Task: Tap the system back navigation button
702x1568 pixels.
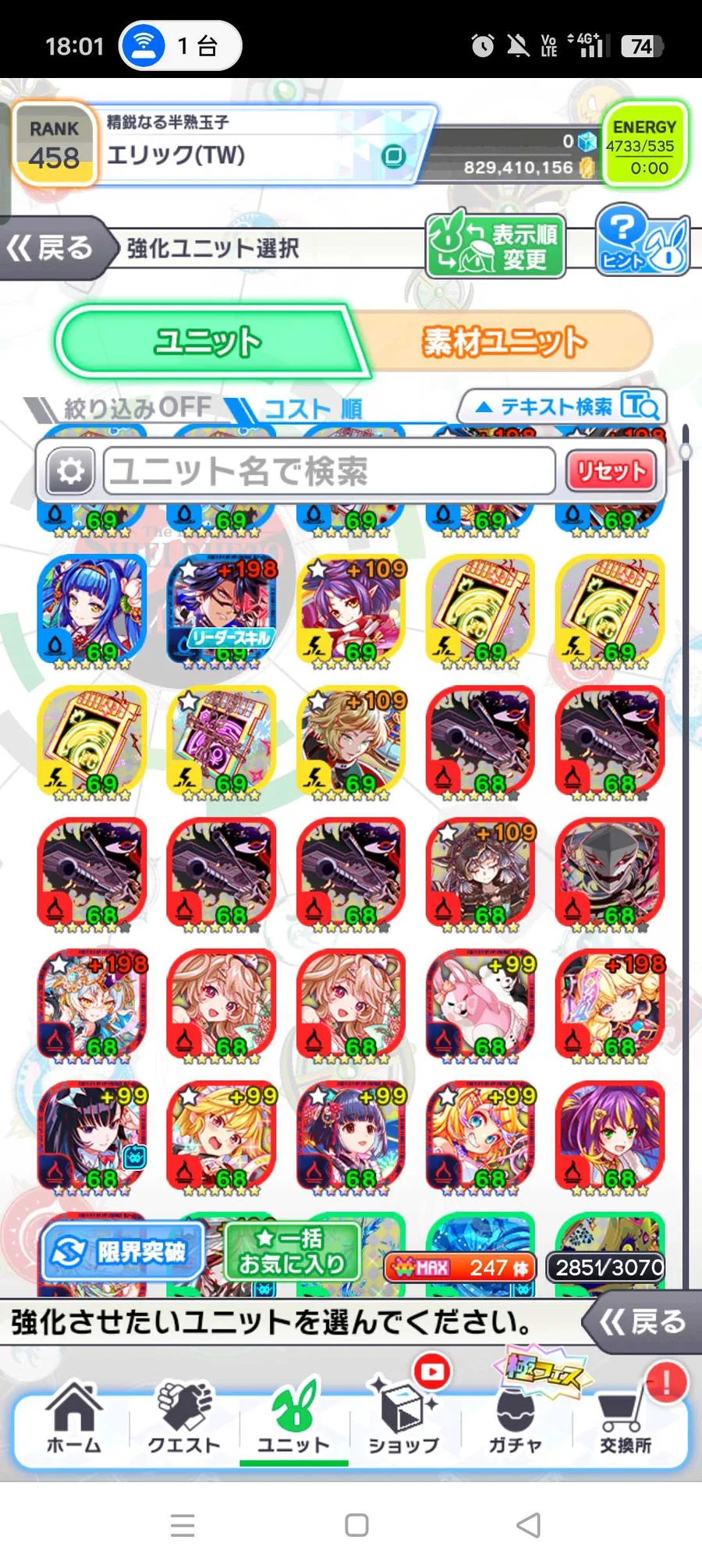Action: click(x=528, y=1525)
